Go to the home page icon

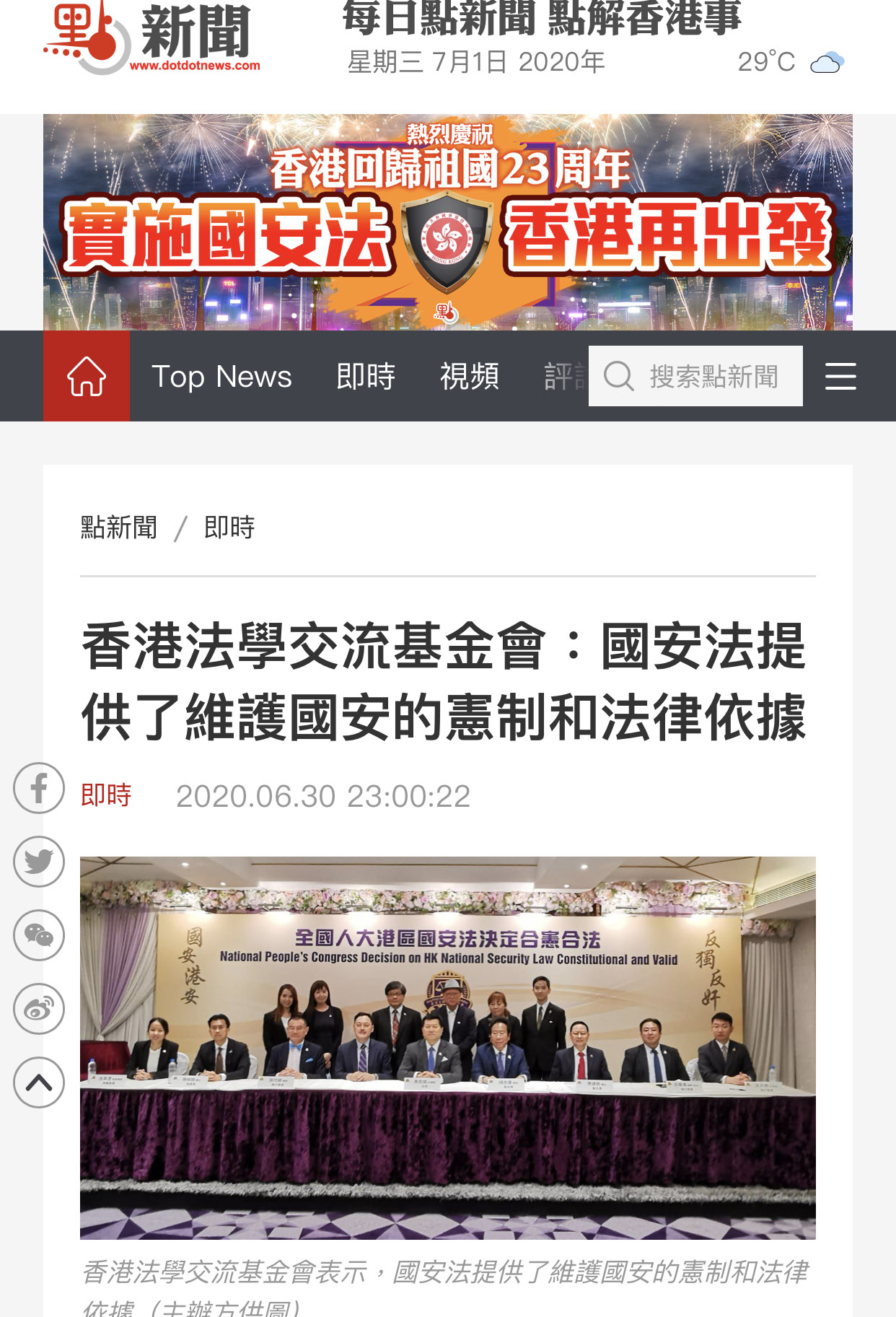87,376
